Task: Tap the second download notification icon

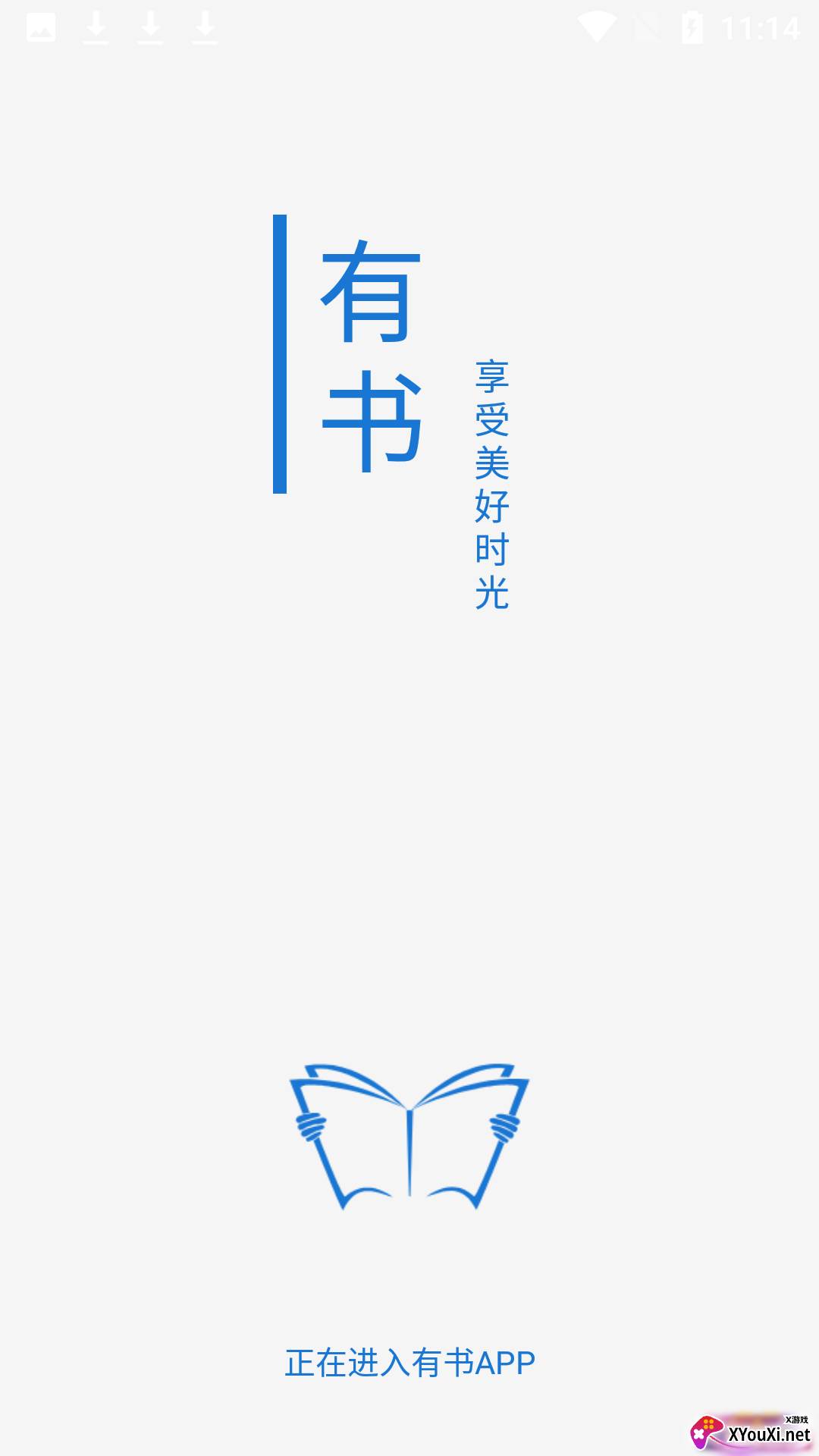Action: pos(149,27)
